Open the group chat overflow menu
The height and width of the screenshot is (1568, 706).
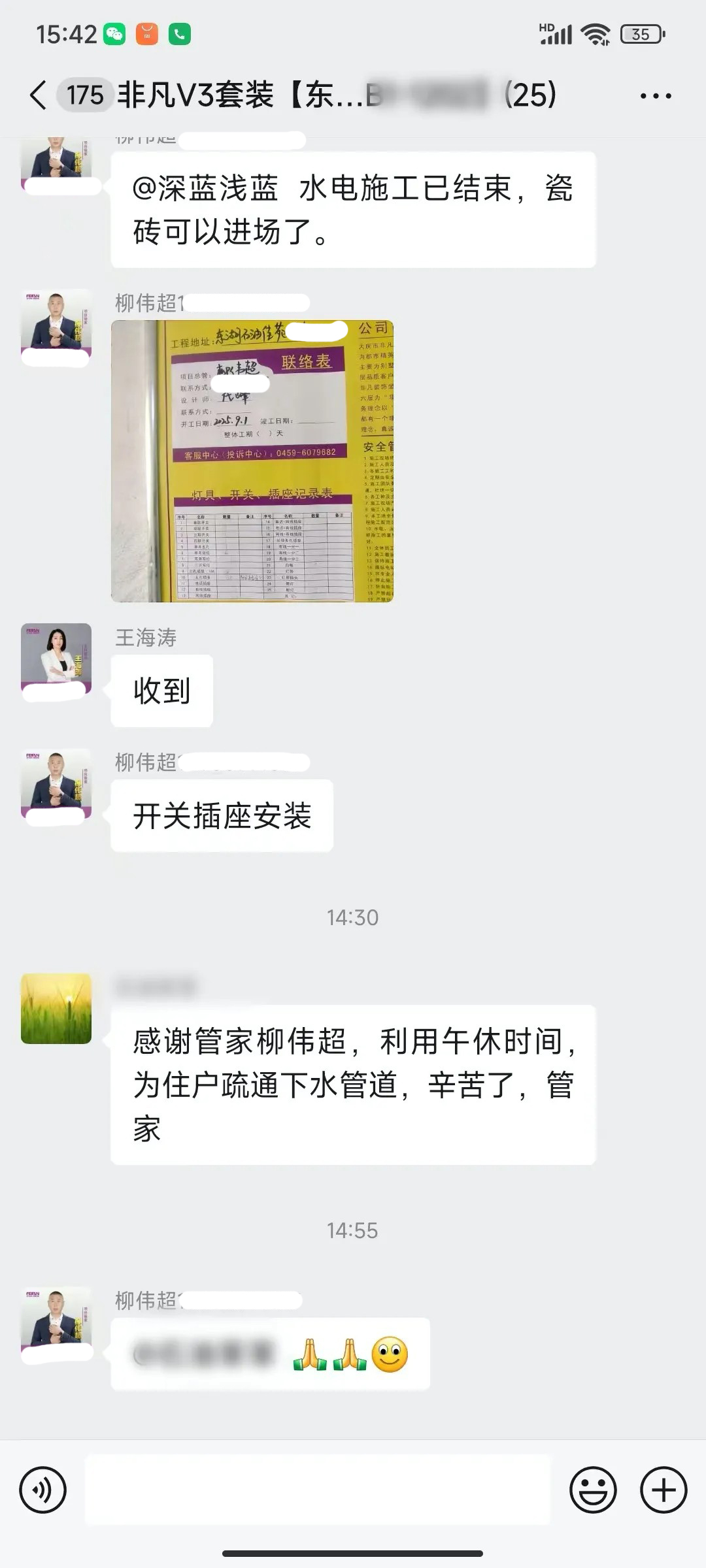pyautogui.click(x=655, y=96)
